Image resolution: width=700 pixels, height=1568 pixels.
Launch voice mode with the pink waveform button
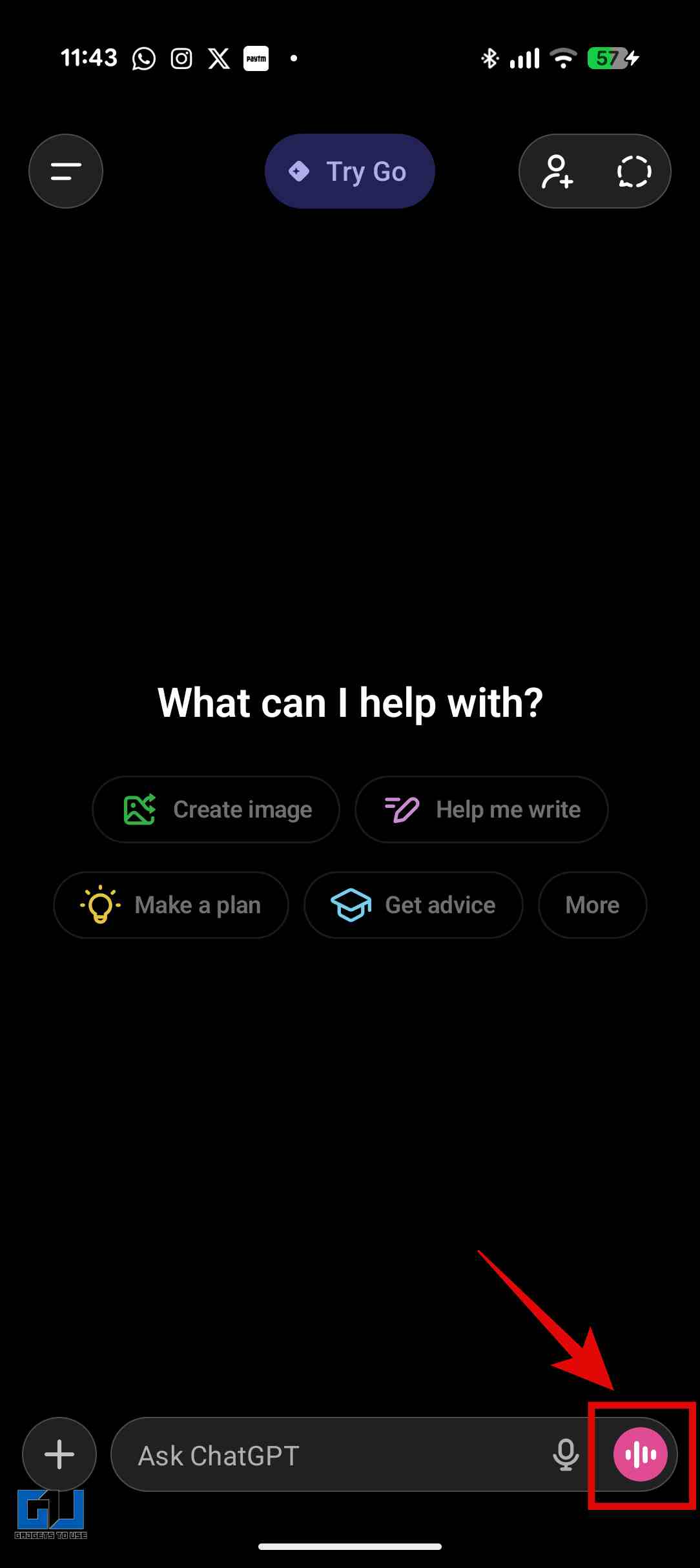coord(640,1454)
